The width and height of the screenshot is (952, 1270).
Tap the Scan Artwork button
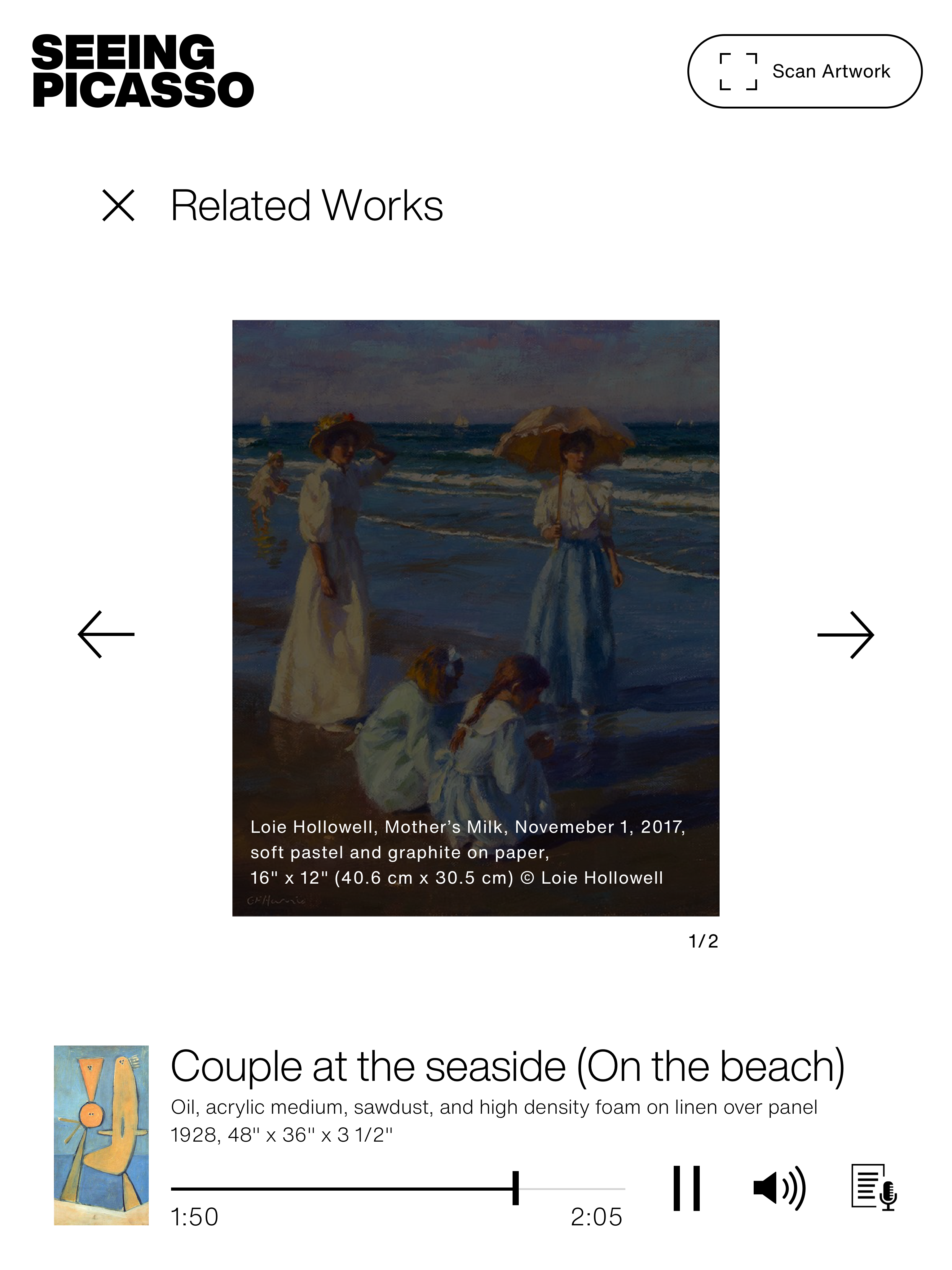coord(804,71)
